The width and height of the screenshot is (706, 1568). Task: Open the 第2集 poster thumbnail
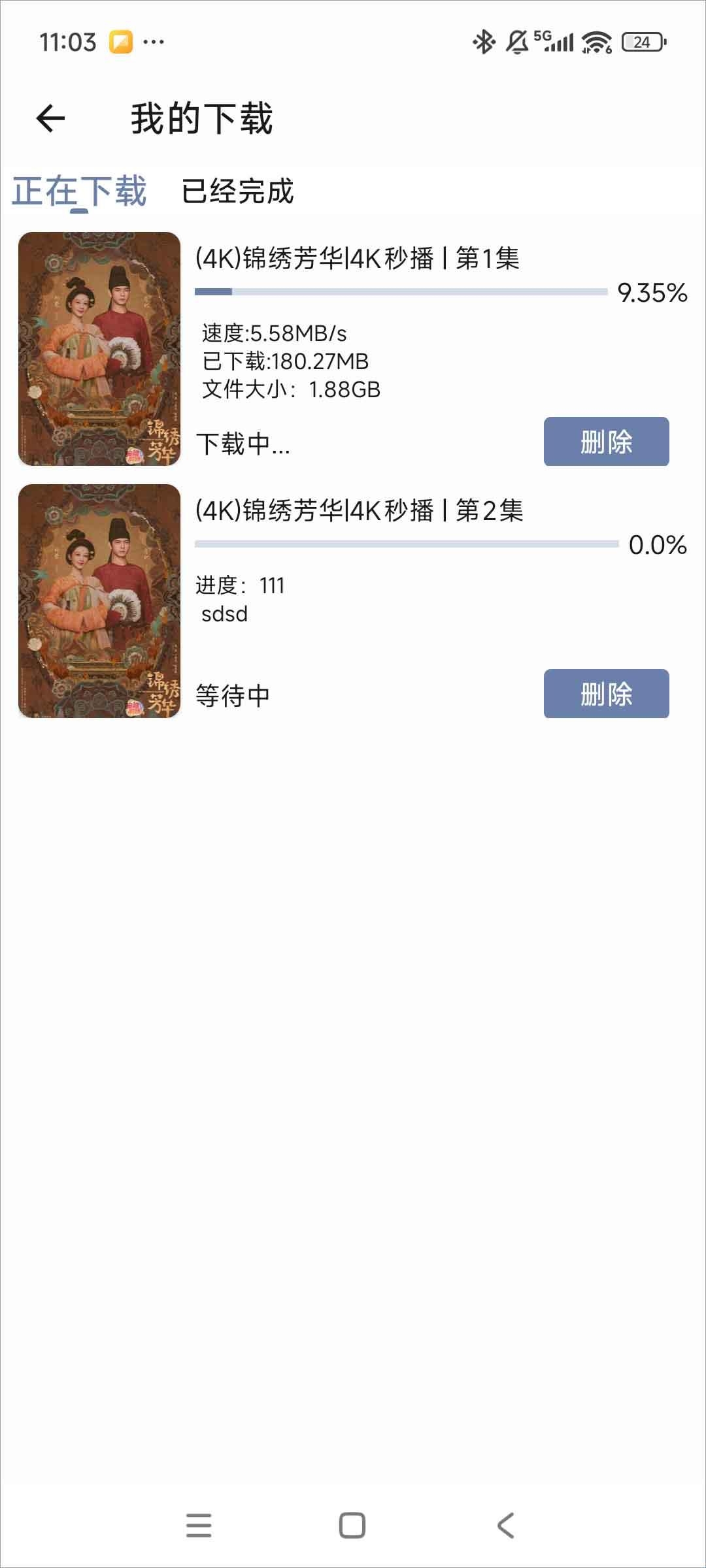click(99, 601)
